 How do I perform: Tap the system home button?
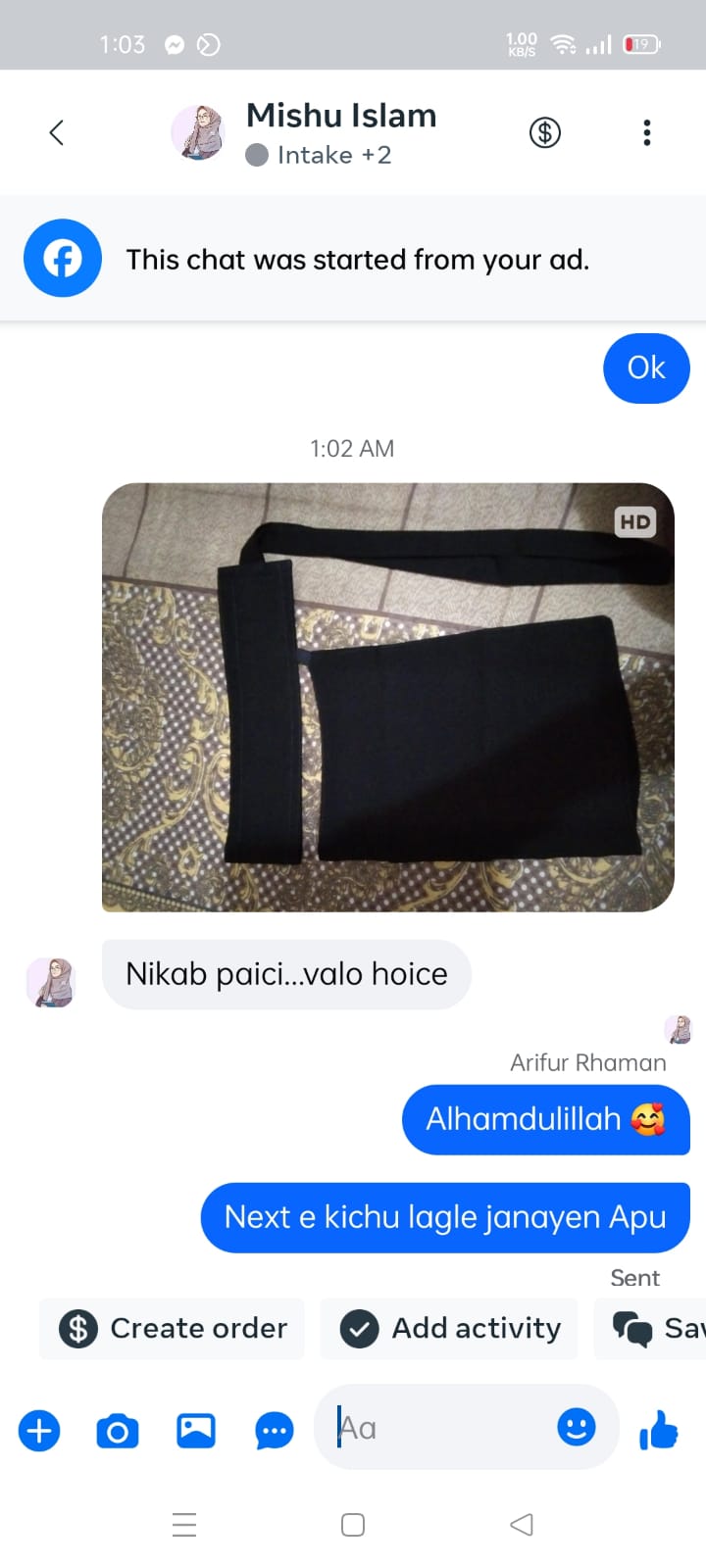pos(353,1525)
